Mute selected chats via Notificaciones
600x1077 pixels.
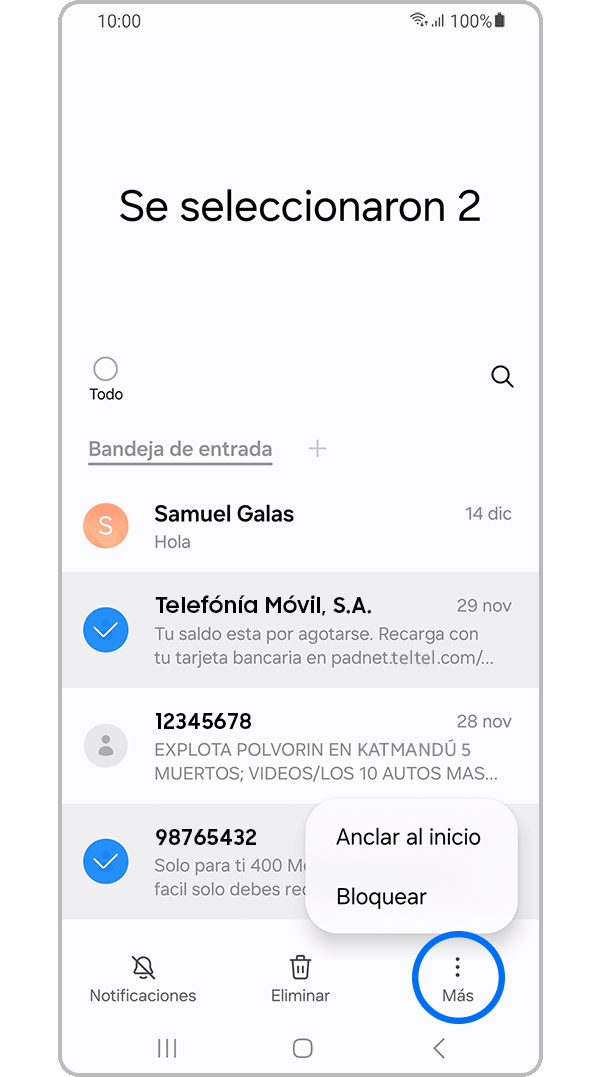pyautogui.click(x=143, y=978)
